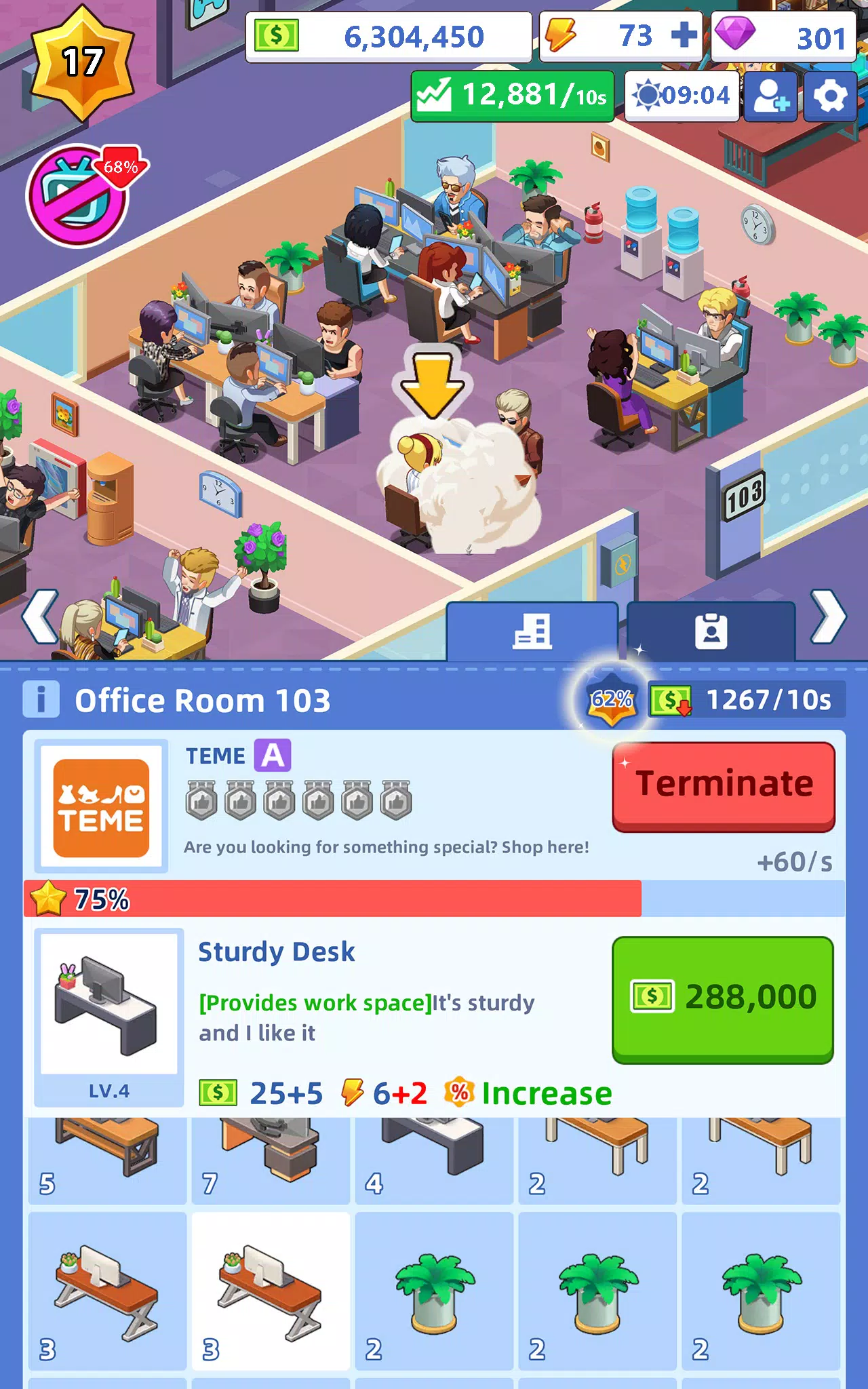This screenshot has width=868, height=1389.
Task: Tap the 62% bonus badge
Action: point(612,700)
